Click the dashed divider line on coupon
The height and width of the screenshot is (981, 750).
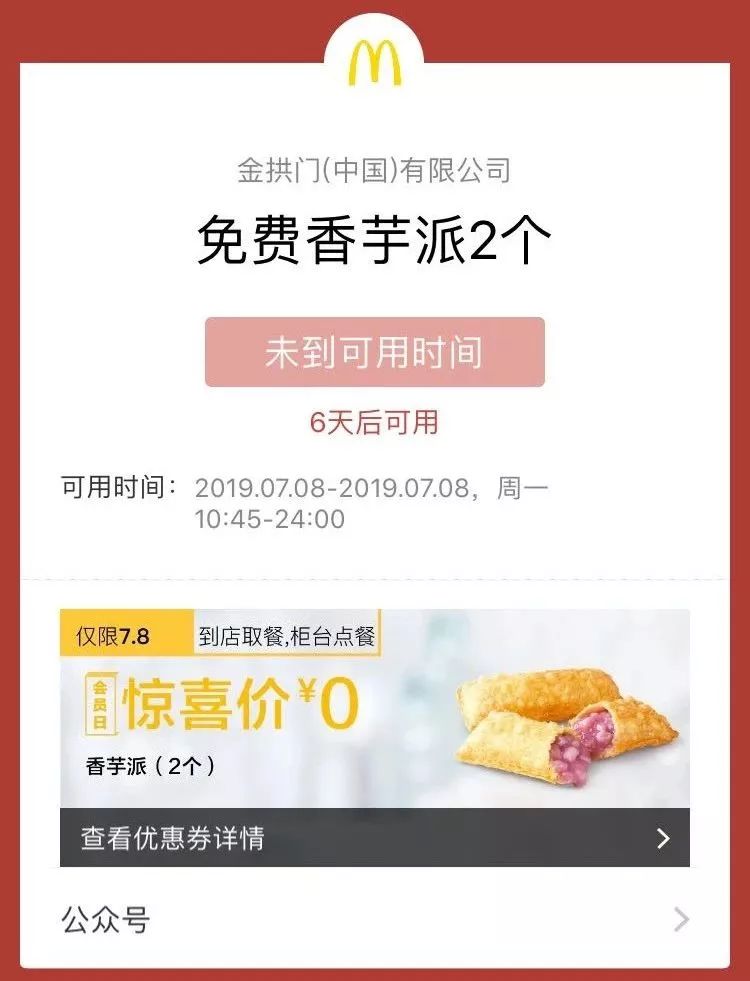click(373, 572)
